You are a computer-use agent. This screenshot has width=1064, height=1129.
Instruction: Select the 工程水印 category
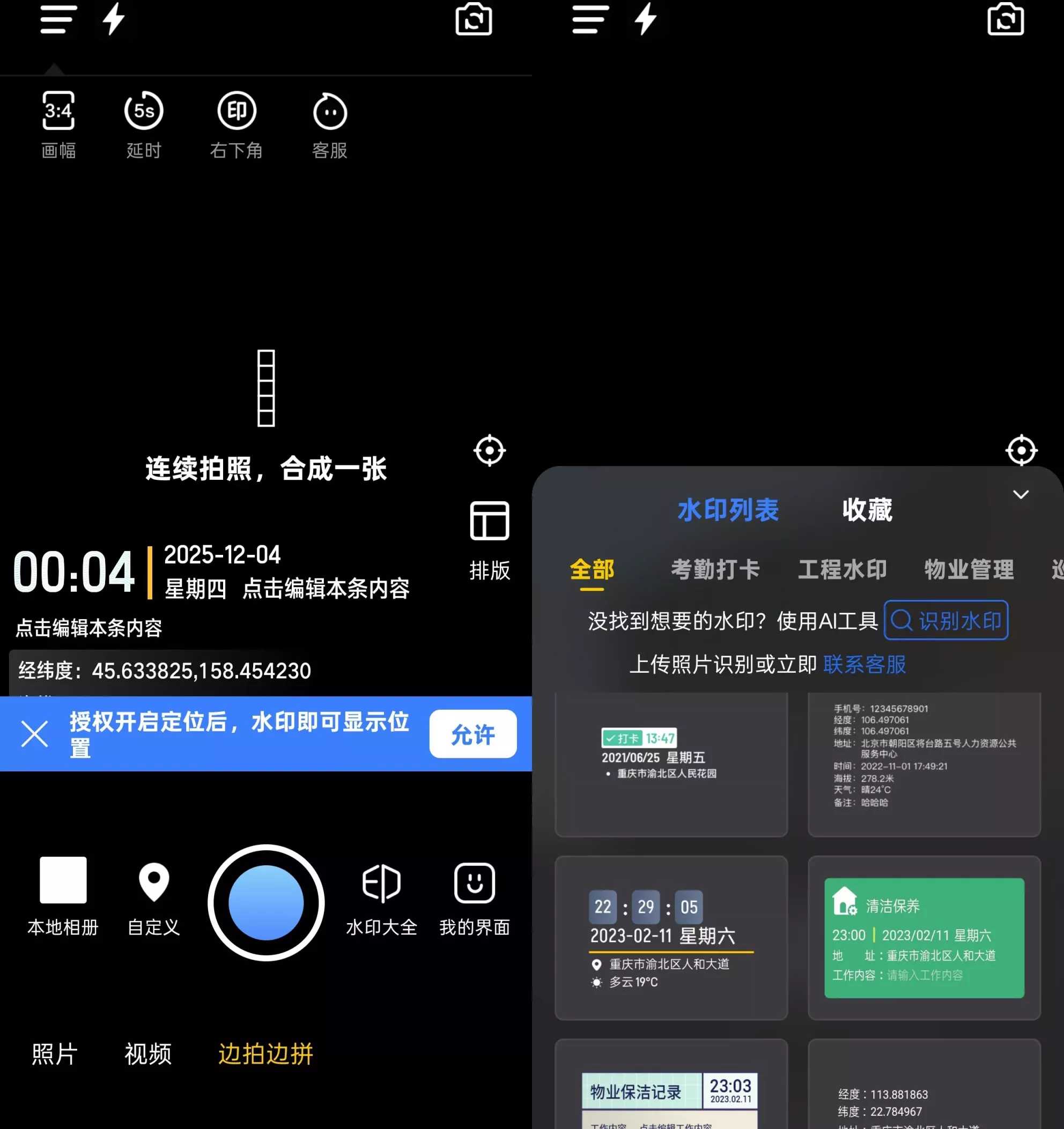(x=843, y=569)
